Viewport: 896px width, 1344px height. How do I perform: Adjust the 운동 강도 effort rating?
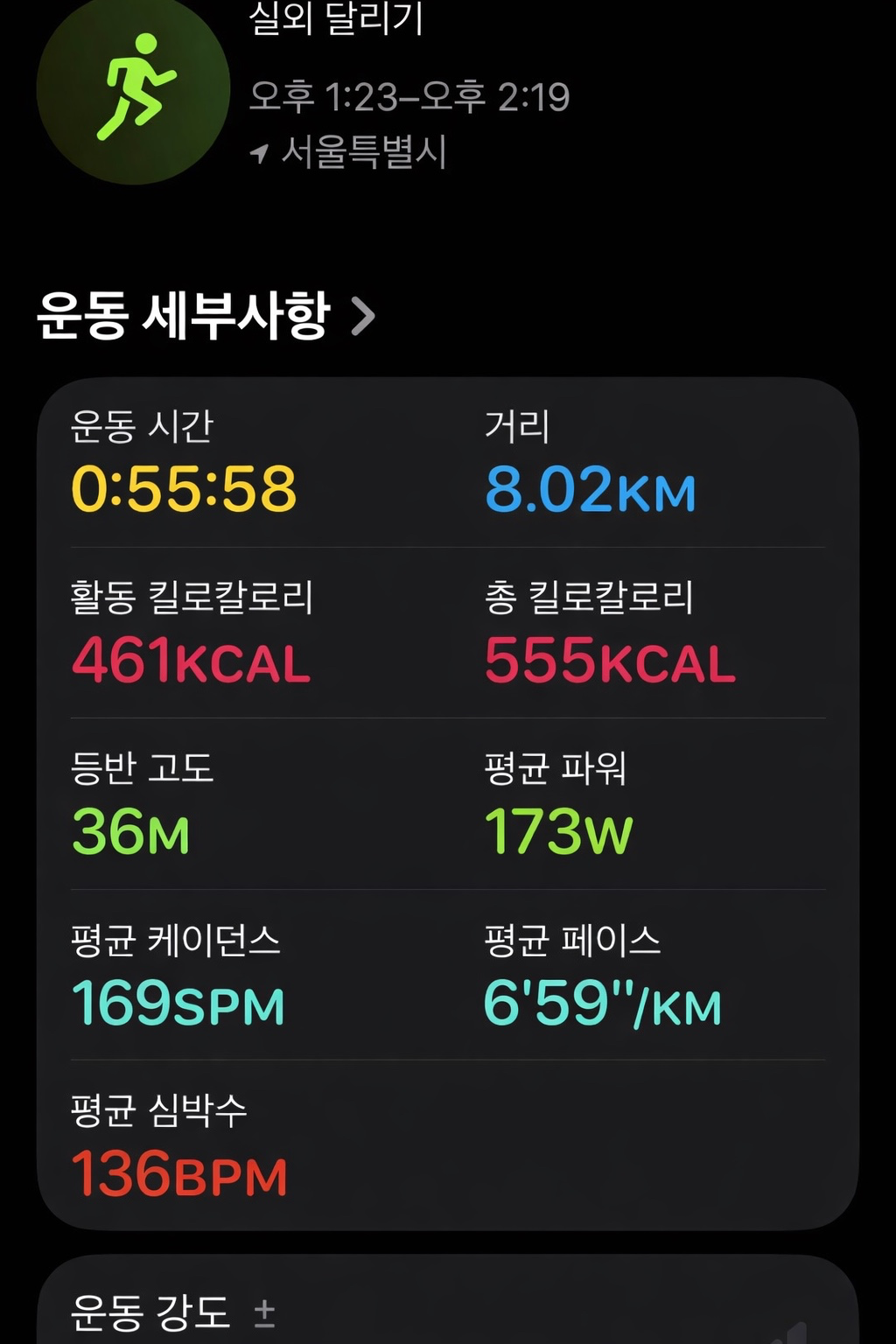point(263,1312)
